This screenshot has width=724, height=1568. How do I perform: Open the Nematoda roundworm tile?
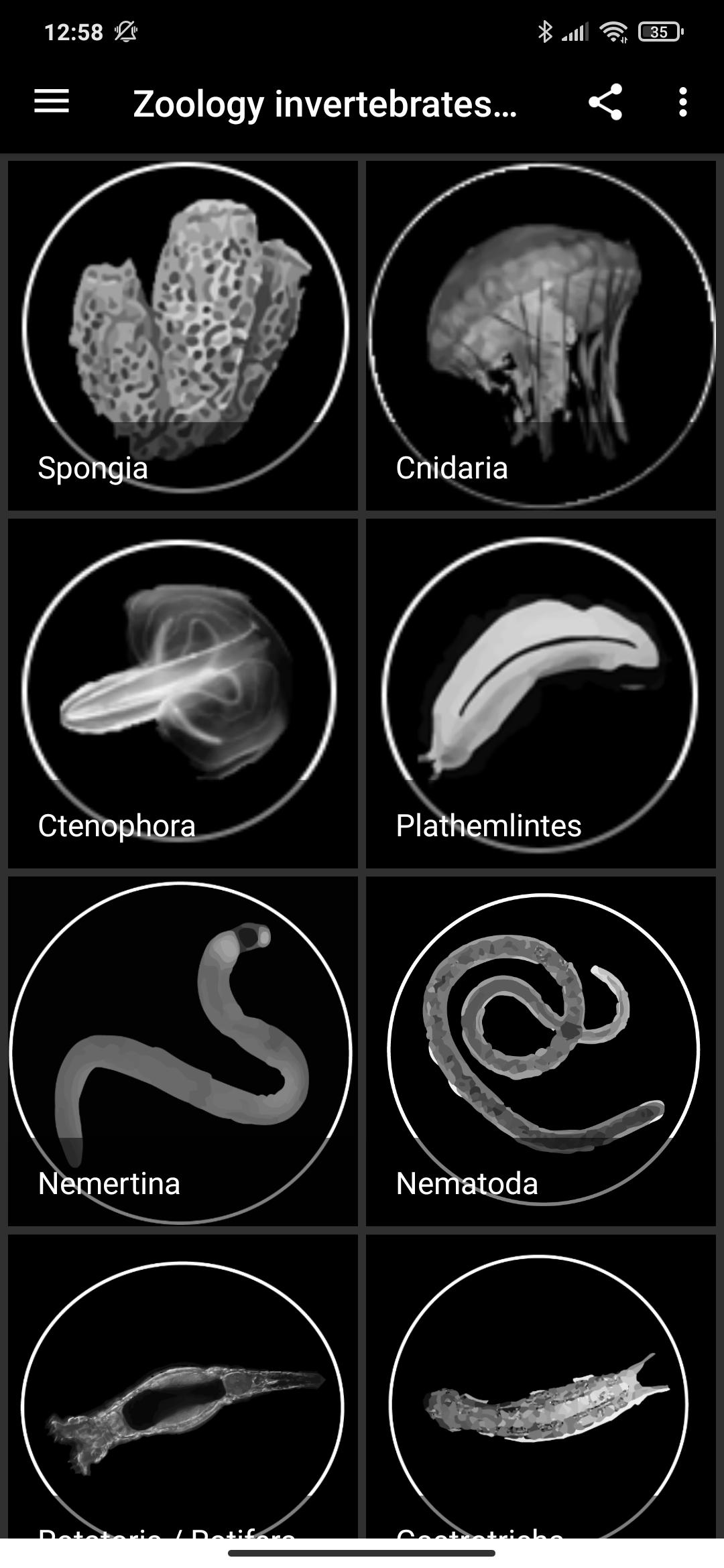[541, 1051]
